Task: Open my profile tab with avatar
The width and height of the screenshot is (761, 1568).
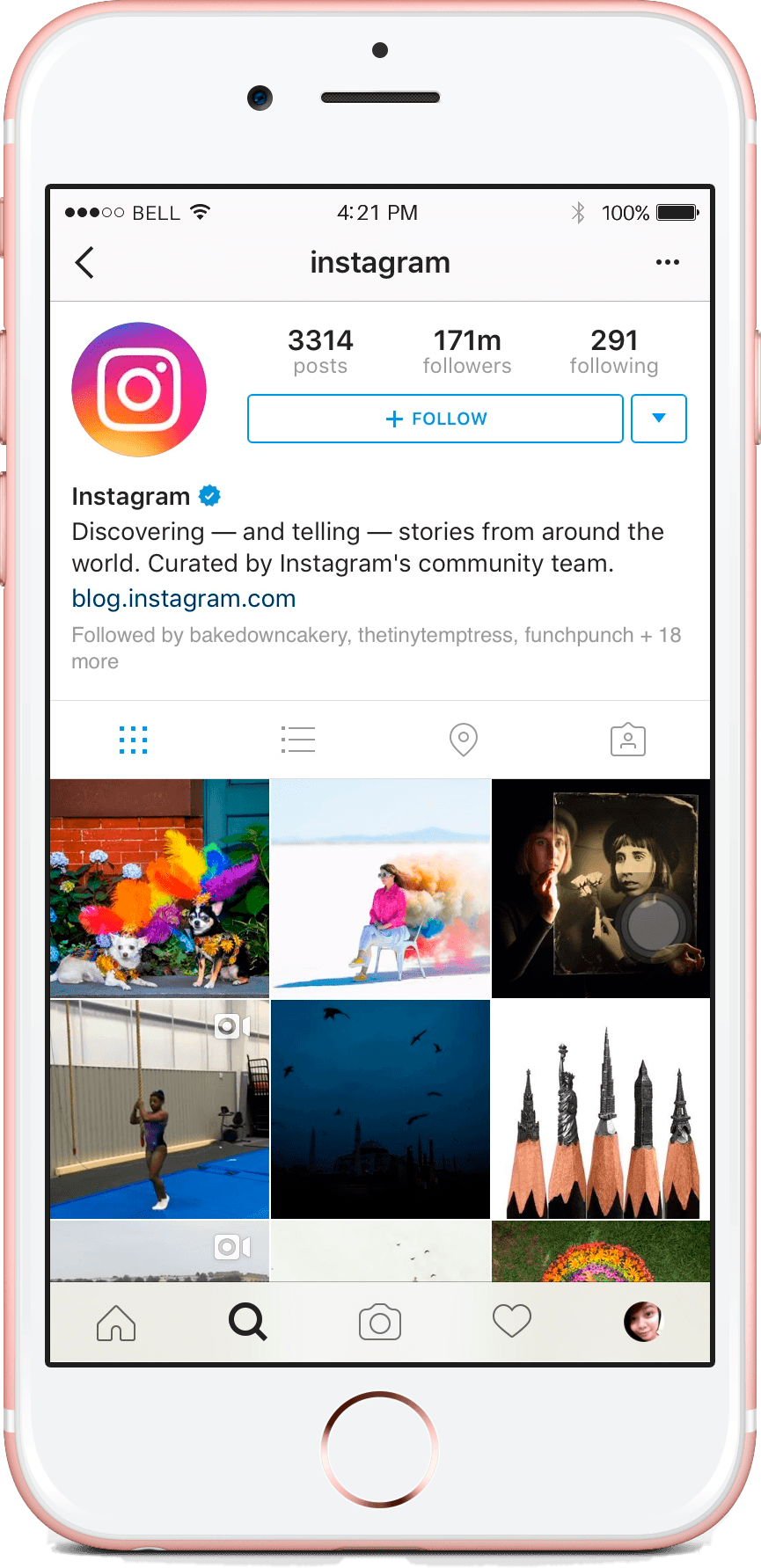Action: [x=643, y=1322]
